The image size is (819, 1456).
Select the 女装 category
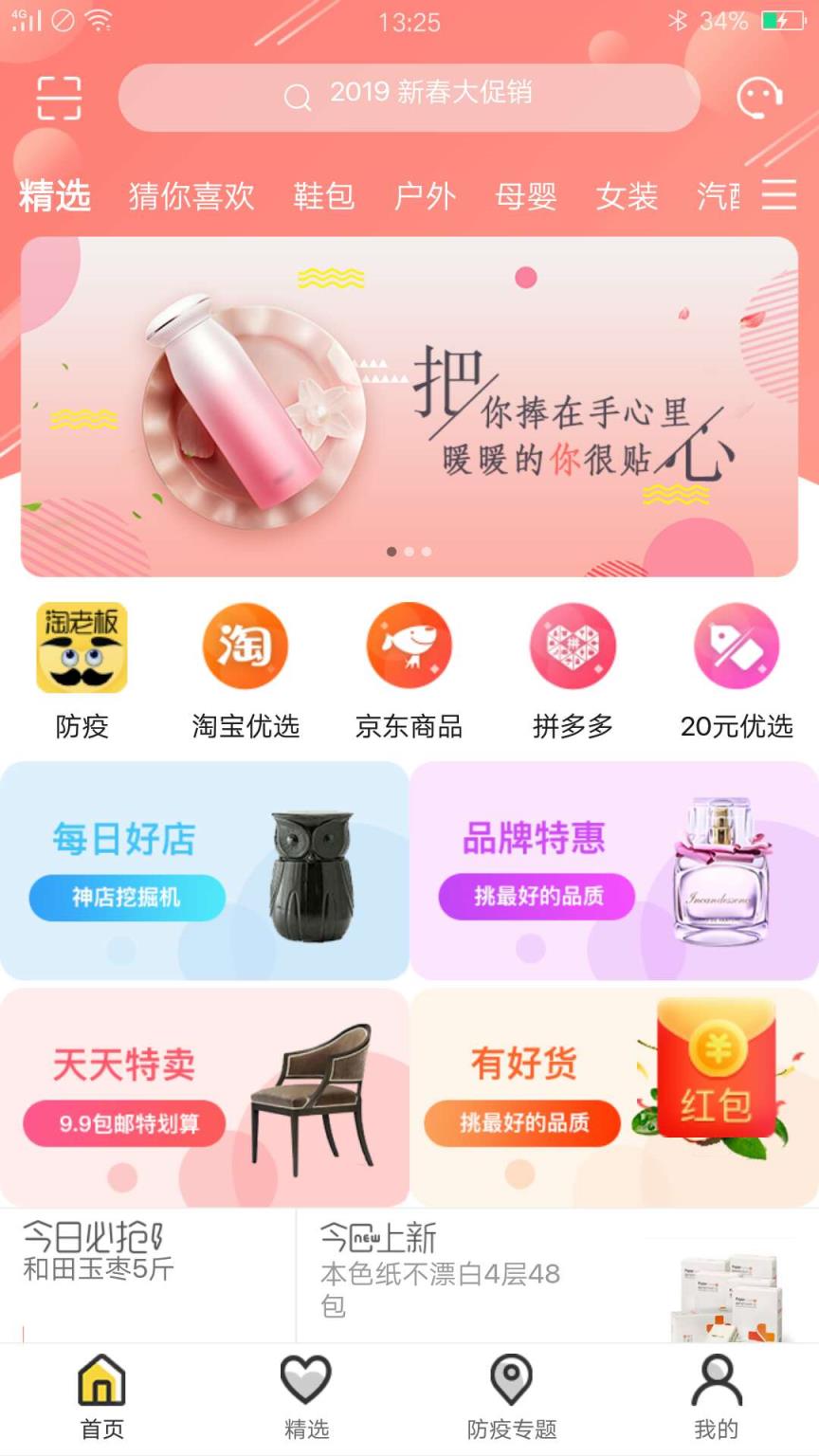coord(628,196)
